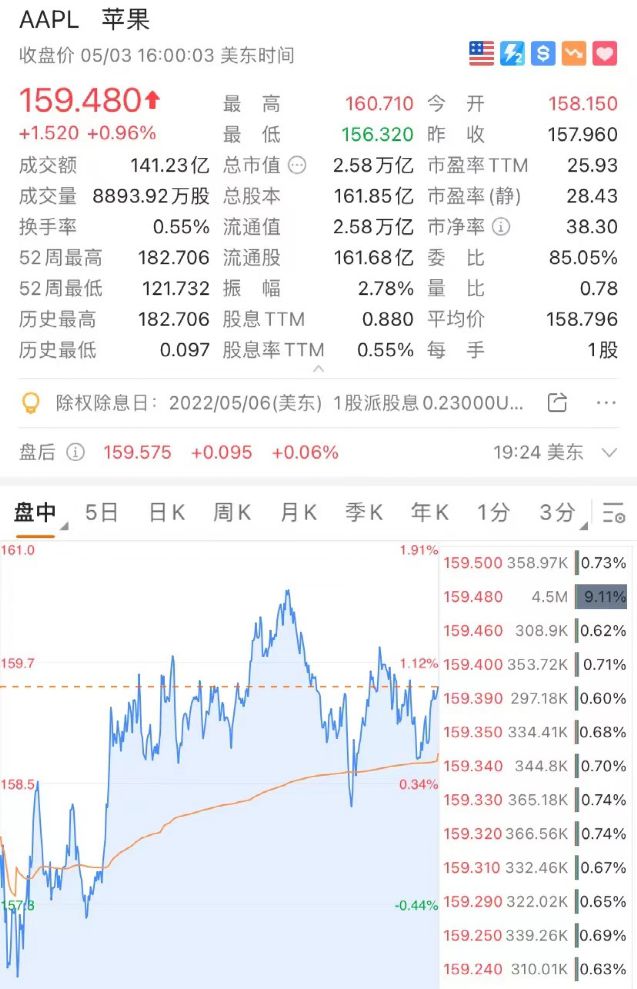The height and width of the screenshot is (989, 637).
Task: View the 年K chart
Action: [429, 513]
